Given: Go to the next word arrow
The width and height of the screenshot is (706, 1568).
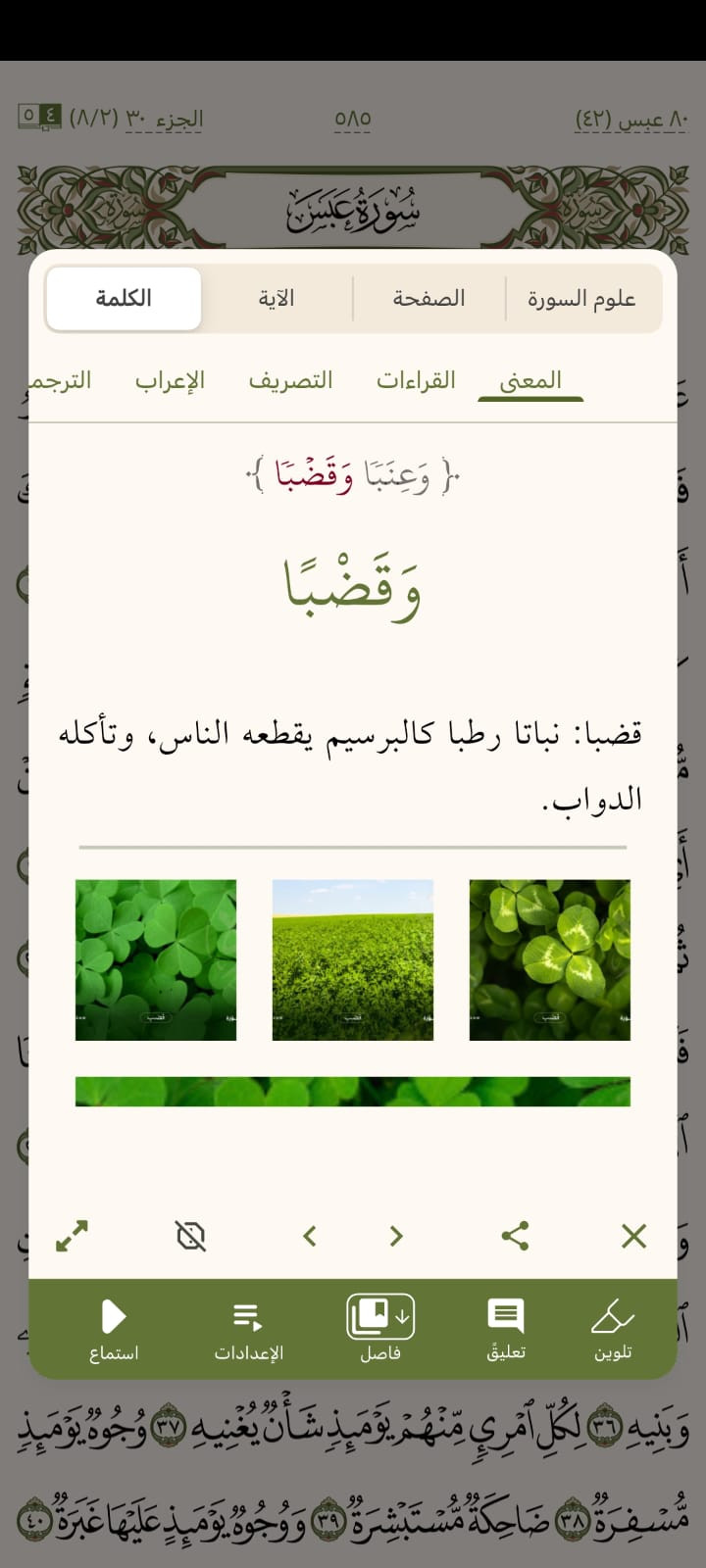Looking at the screenshot, I should [x=310, y=1236].
